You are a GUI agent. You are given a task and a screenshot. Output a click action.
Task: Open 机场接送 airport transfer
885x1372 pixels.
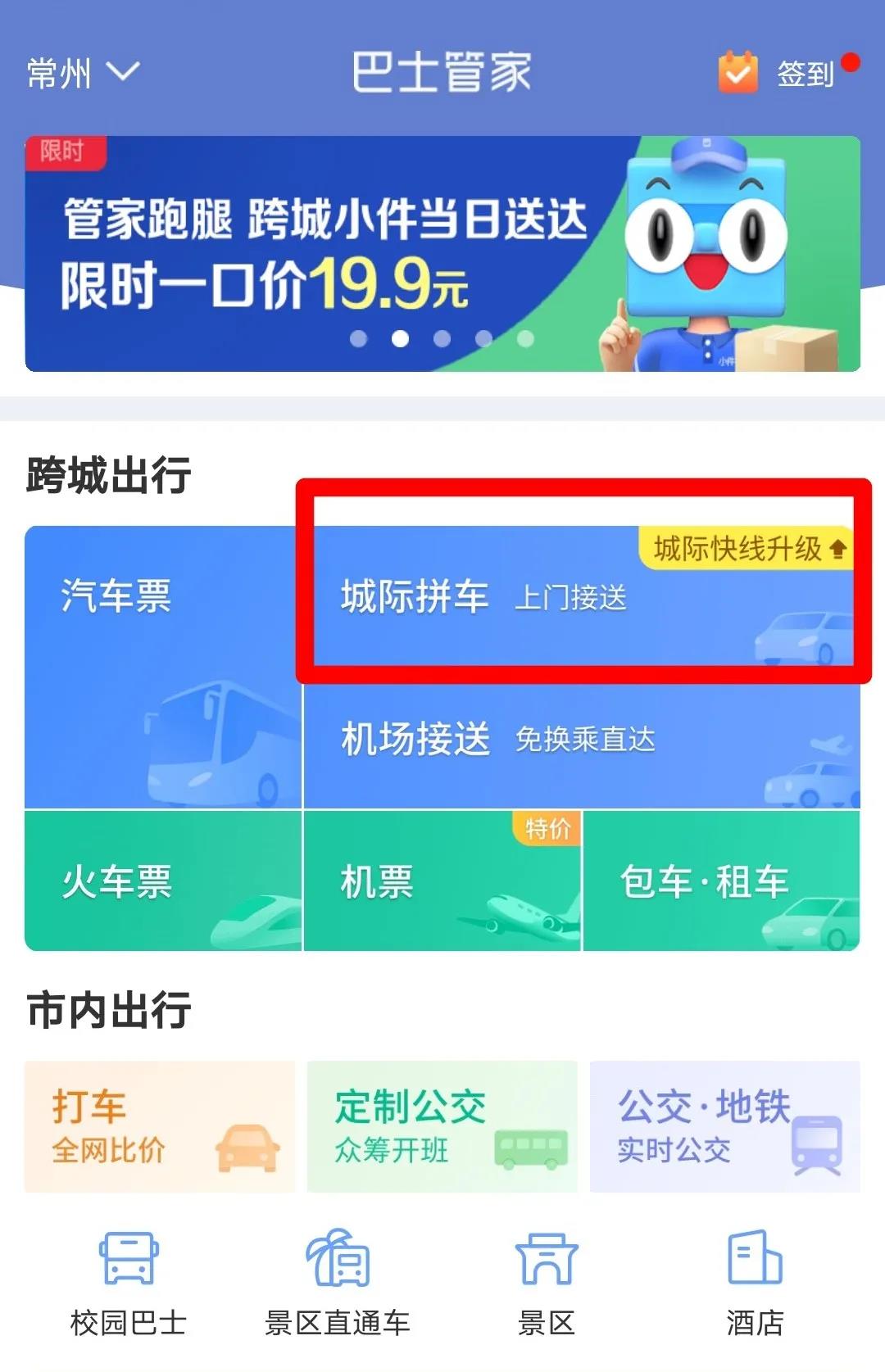point(580,741)
